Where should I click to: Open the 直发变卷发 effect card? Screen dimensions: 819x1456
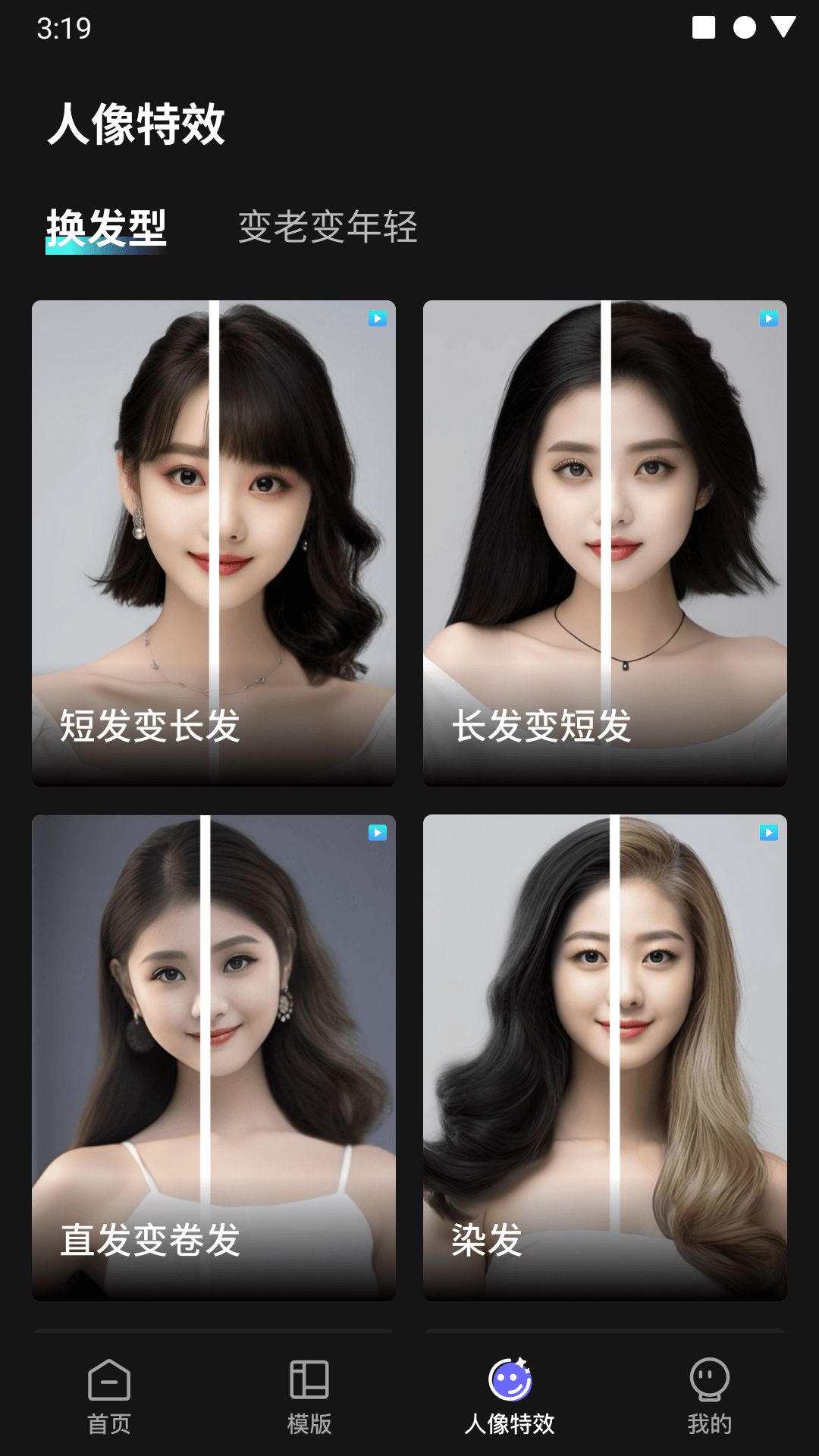pos(213,1057)
